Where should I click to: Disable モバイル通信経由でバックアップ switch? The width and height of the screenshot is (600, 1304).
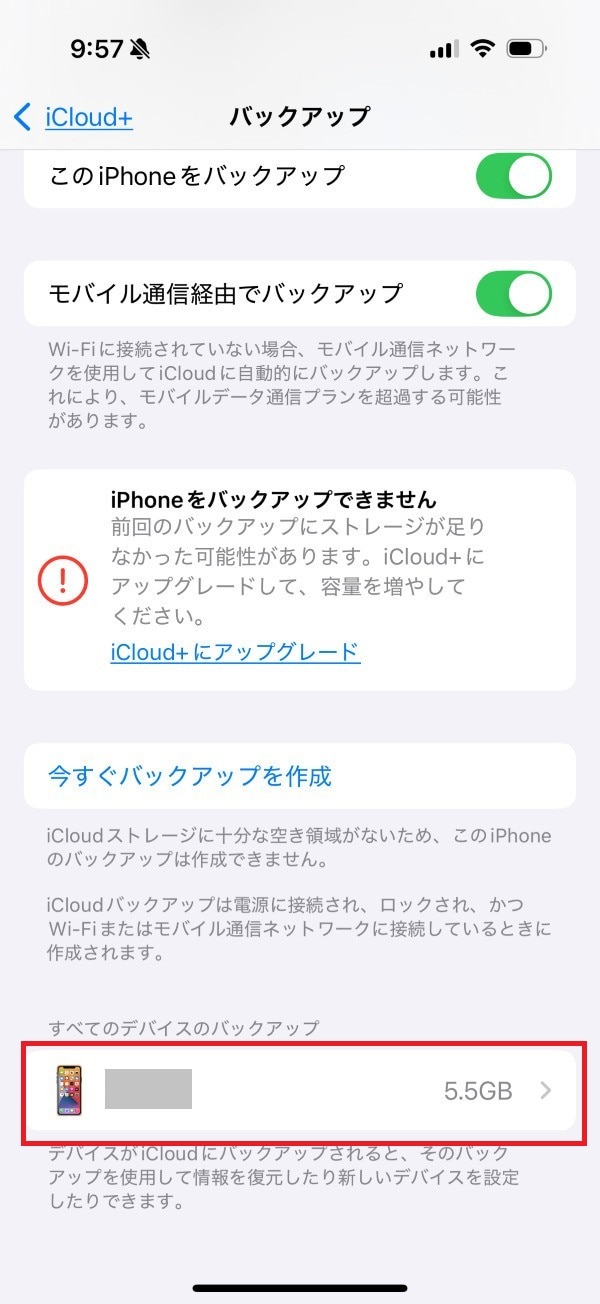pos(513,294)
